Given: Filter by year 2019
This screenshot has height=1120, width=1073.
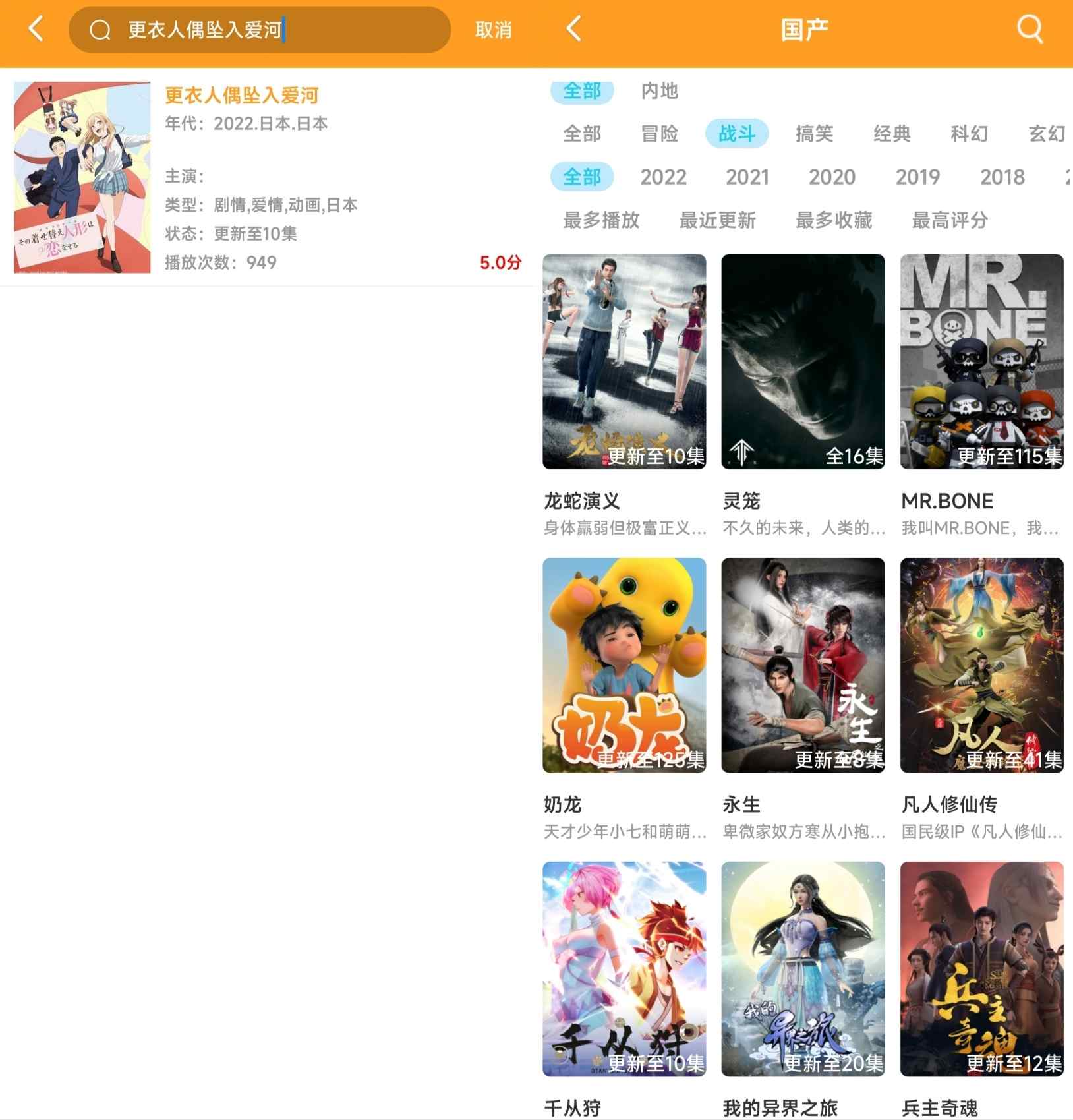Looking at the screenshot, I should point(917,177).
